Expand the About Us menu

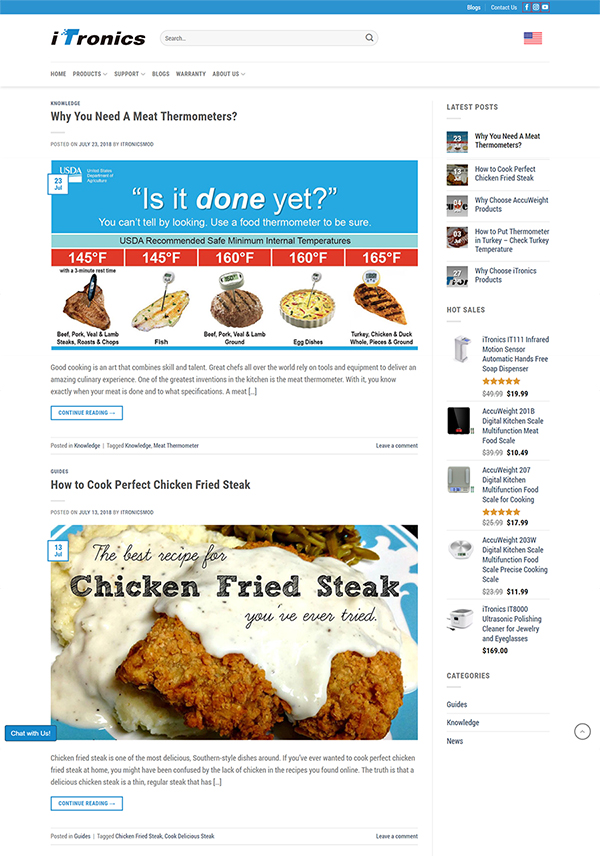[x=228, y=74]
